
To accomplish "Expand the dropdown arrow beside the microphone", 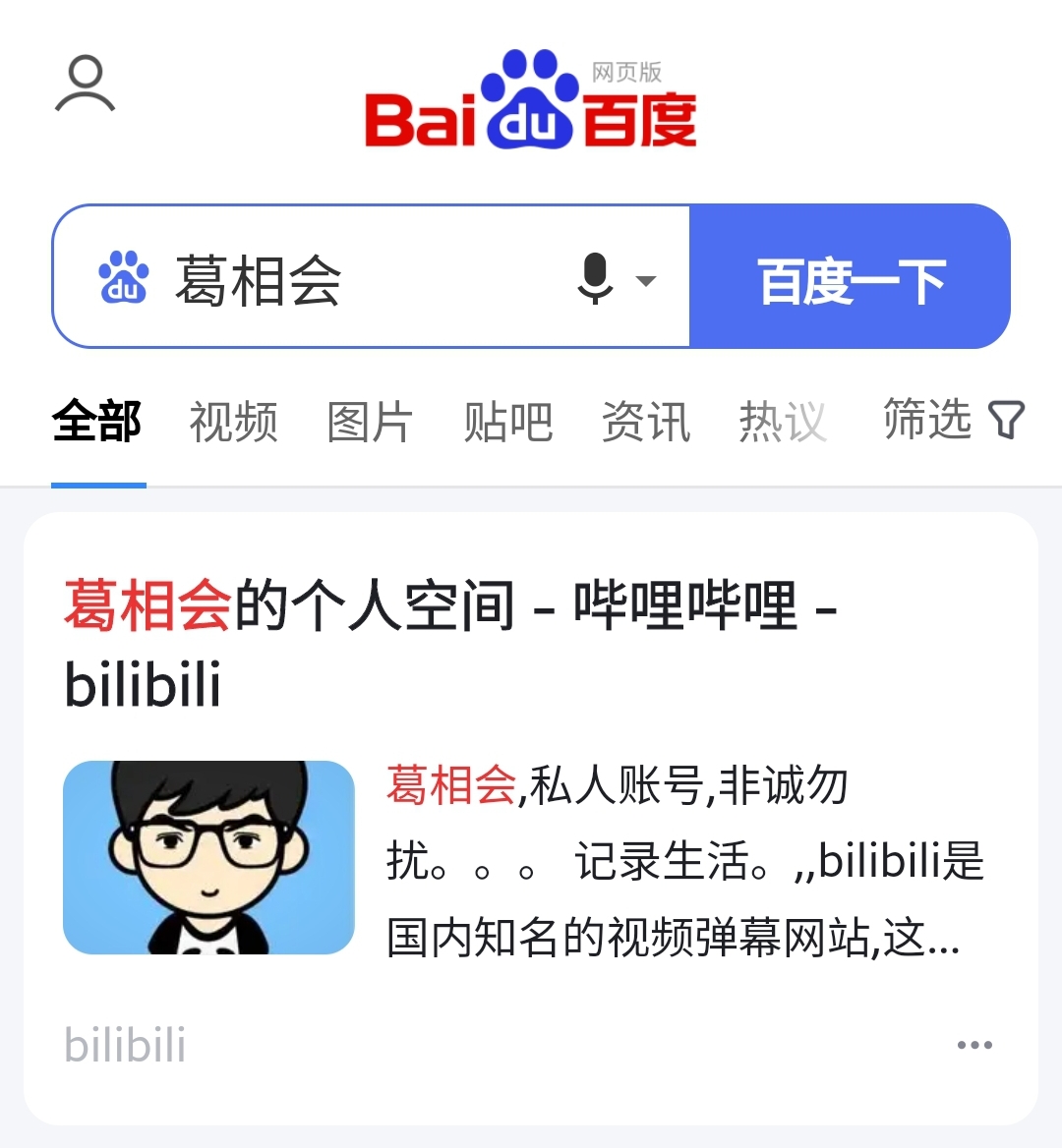I will (x=646, y=280).
